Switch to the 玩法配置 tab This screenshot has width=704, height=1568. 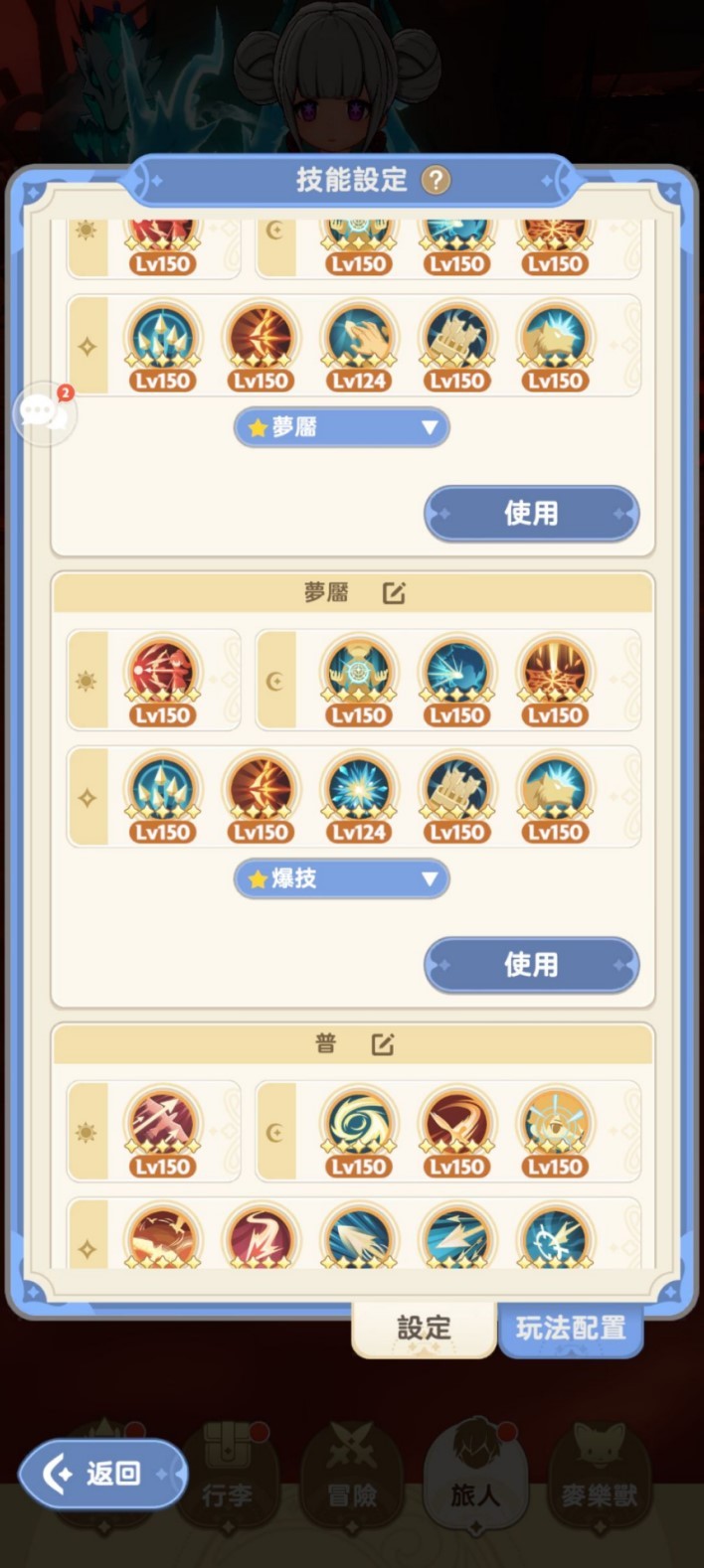tap(571, 1329)
